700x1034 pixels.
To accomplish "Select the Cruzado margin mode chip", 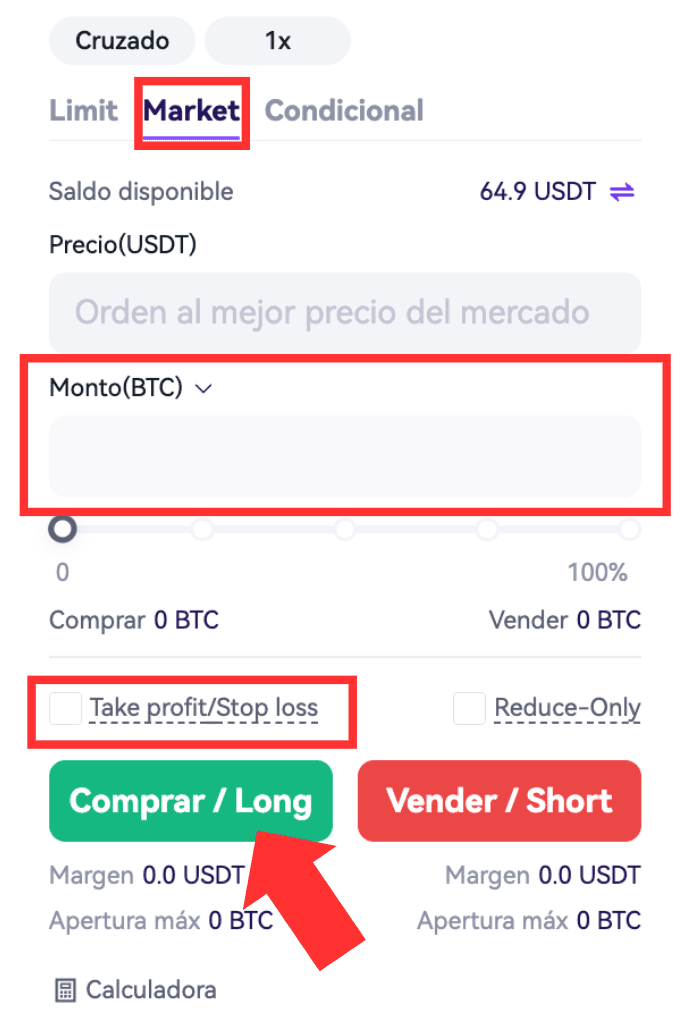I will 122,41.
